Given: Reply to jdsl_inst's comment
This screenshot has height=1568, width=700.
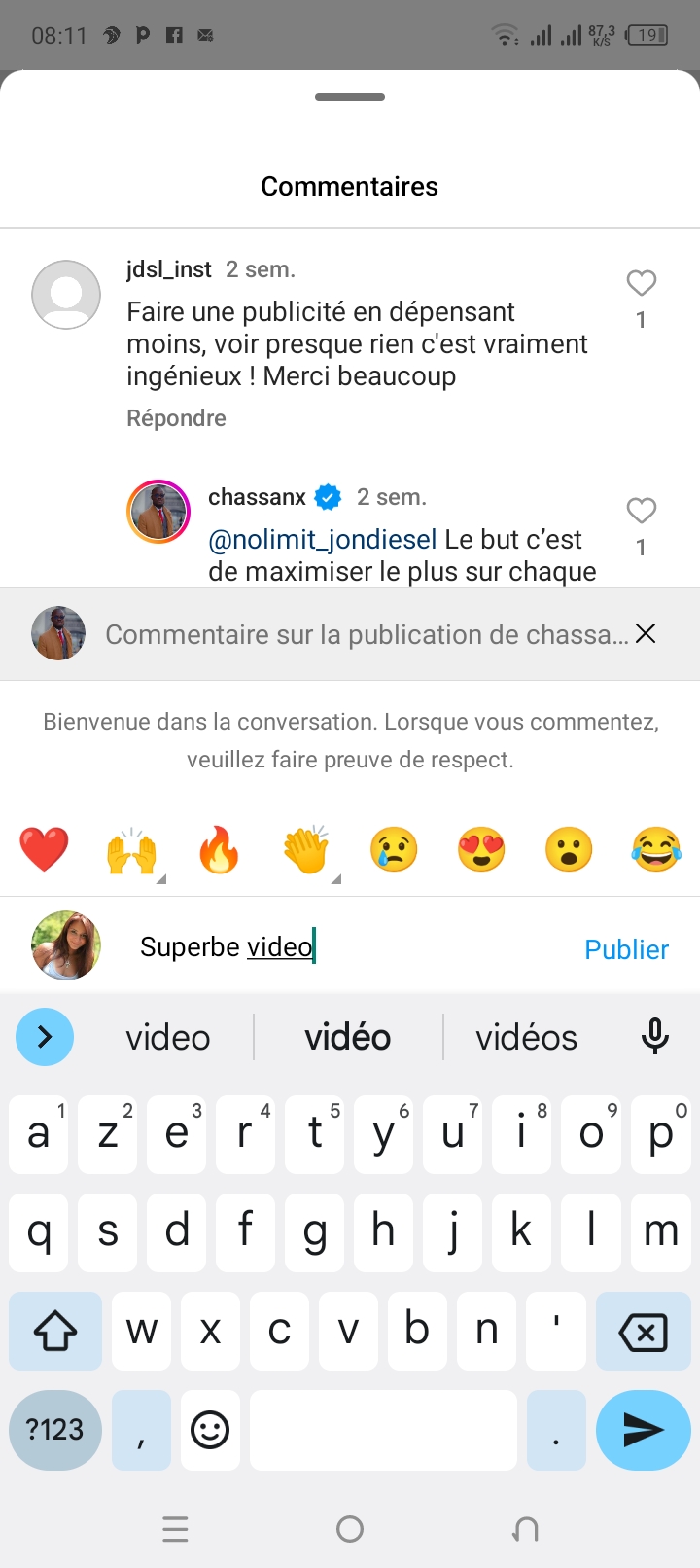Looking at the screenshot, I should [x=176, y=418].
